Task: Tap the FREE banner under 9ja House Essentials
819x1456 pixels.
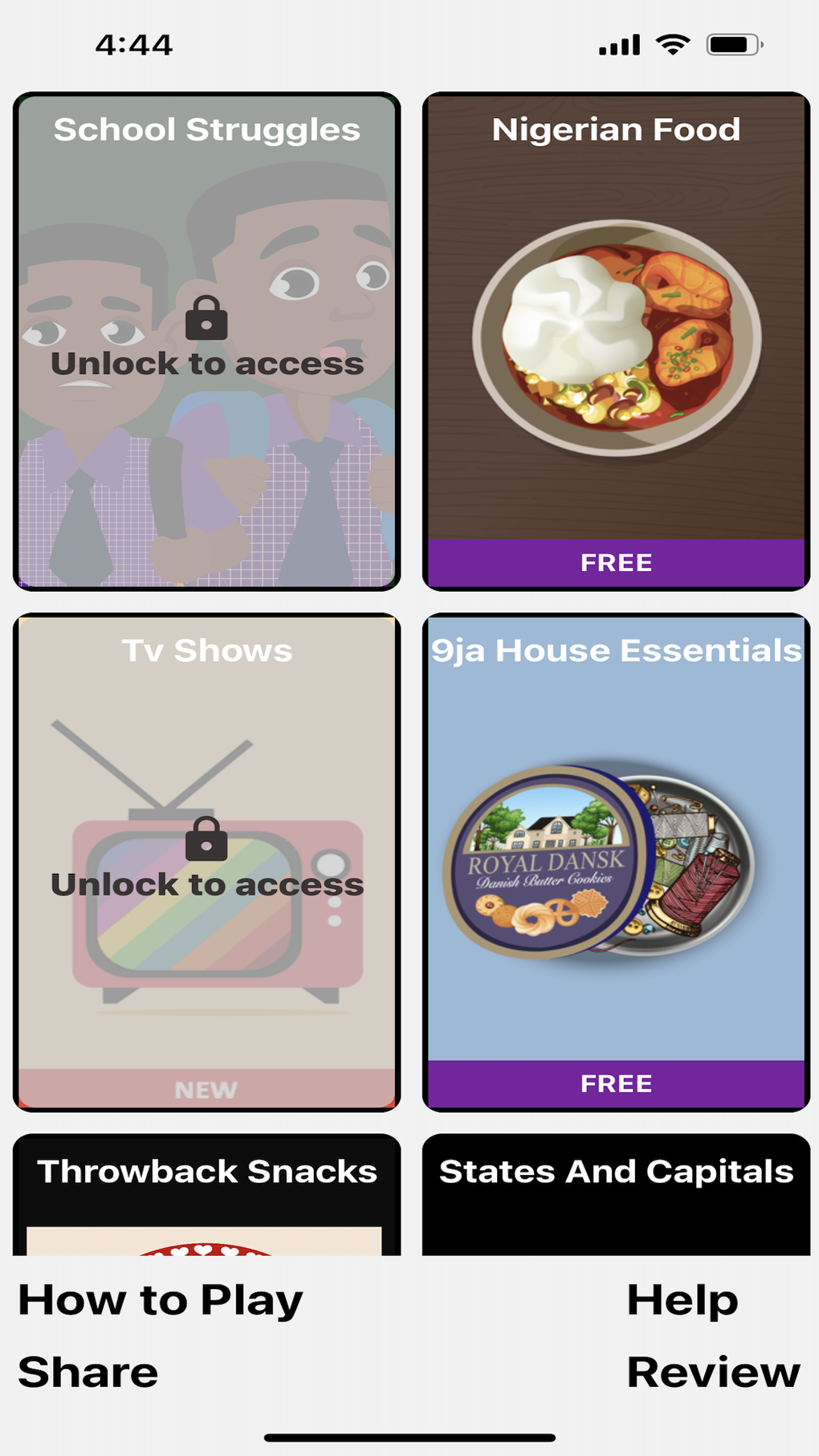Action: (616, 1083)
